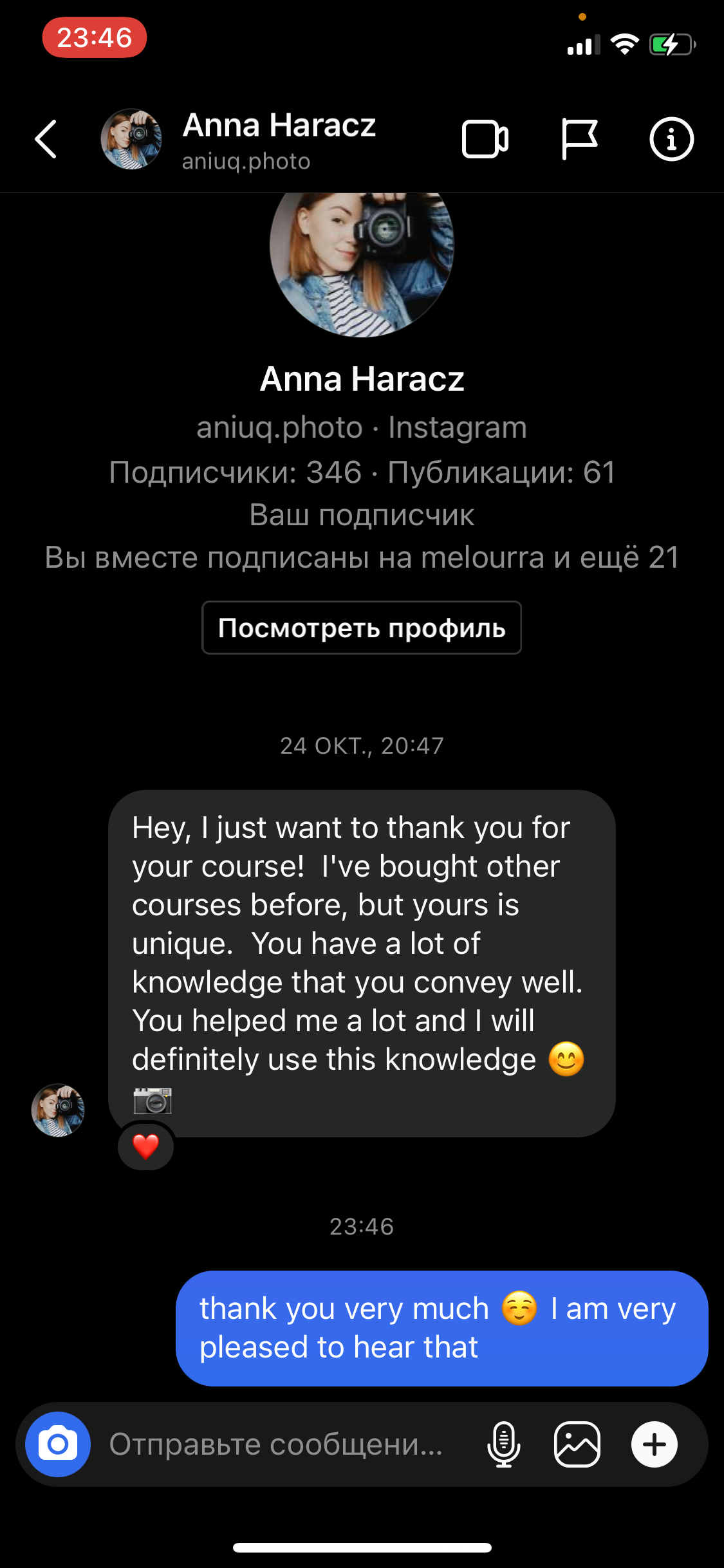
Task: Open the camera in the message bar
Action: pyautogui.click(x=58, y=1444)
